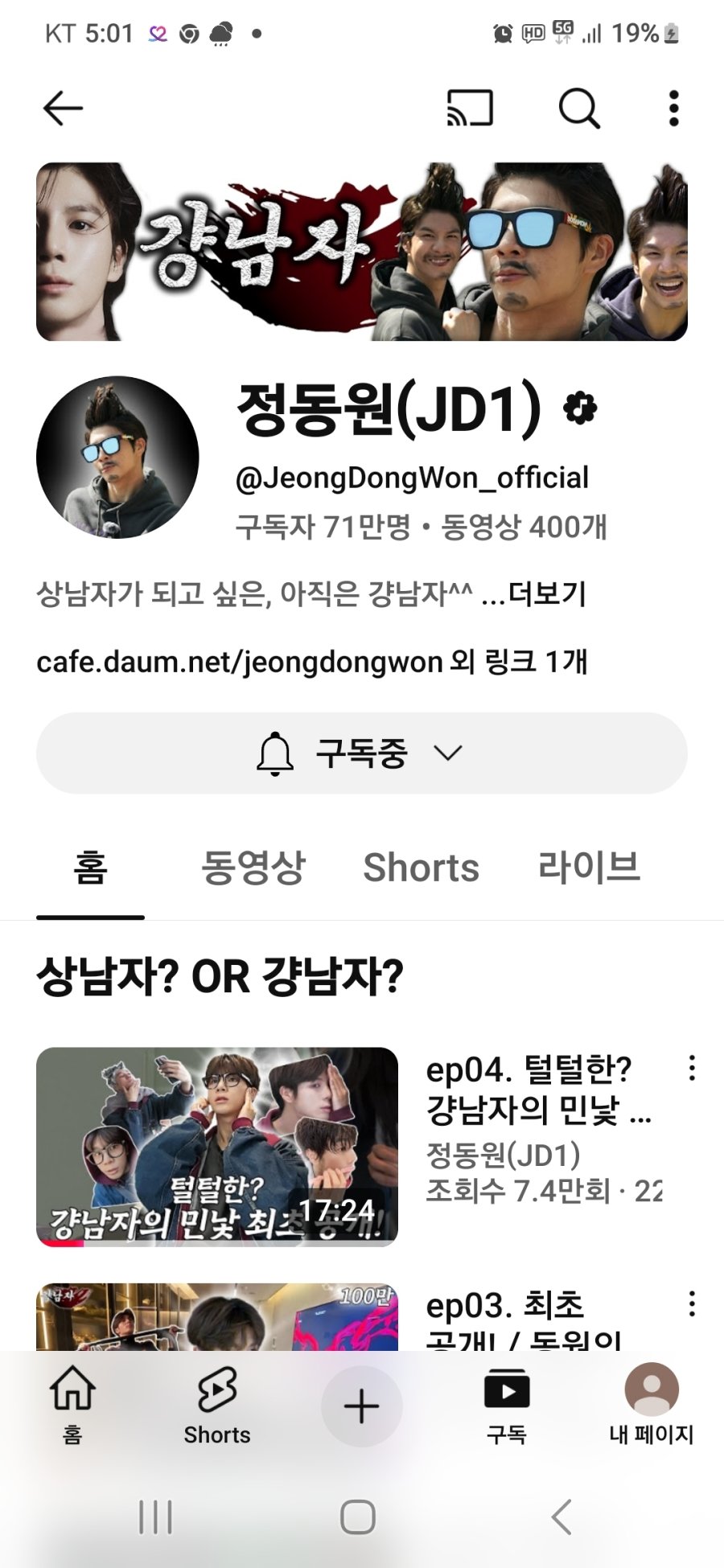Switch to the channel's Shorts tab
724x1568 pixels.
(421, 868)
